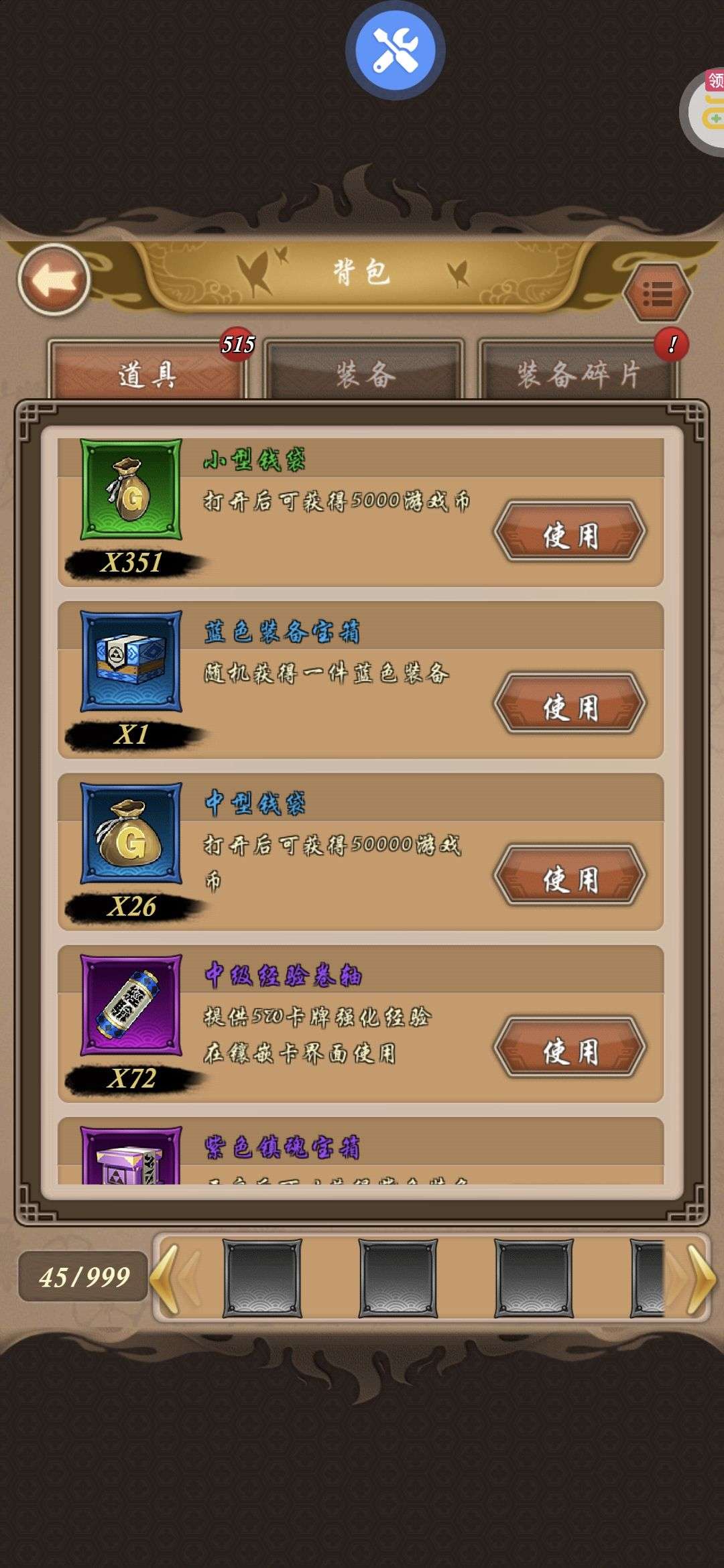Screen dimensions: 724x1568
Task: Switch to the 装备碎片 tab
Action: click(x=578, y=373)
